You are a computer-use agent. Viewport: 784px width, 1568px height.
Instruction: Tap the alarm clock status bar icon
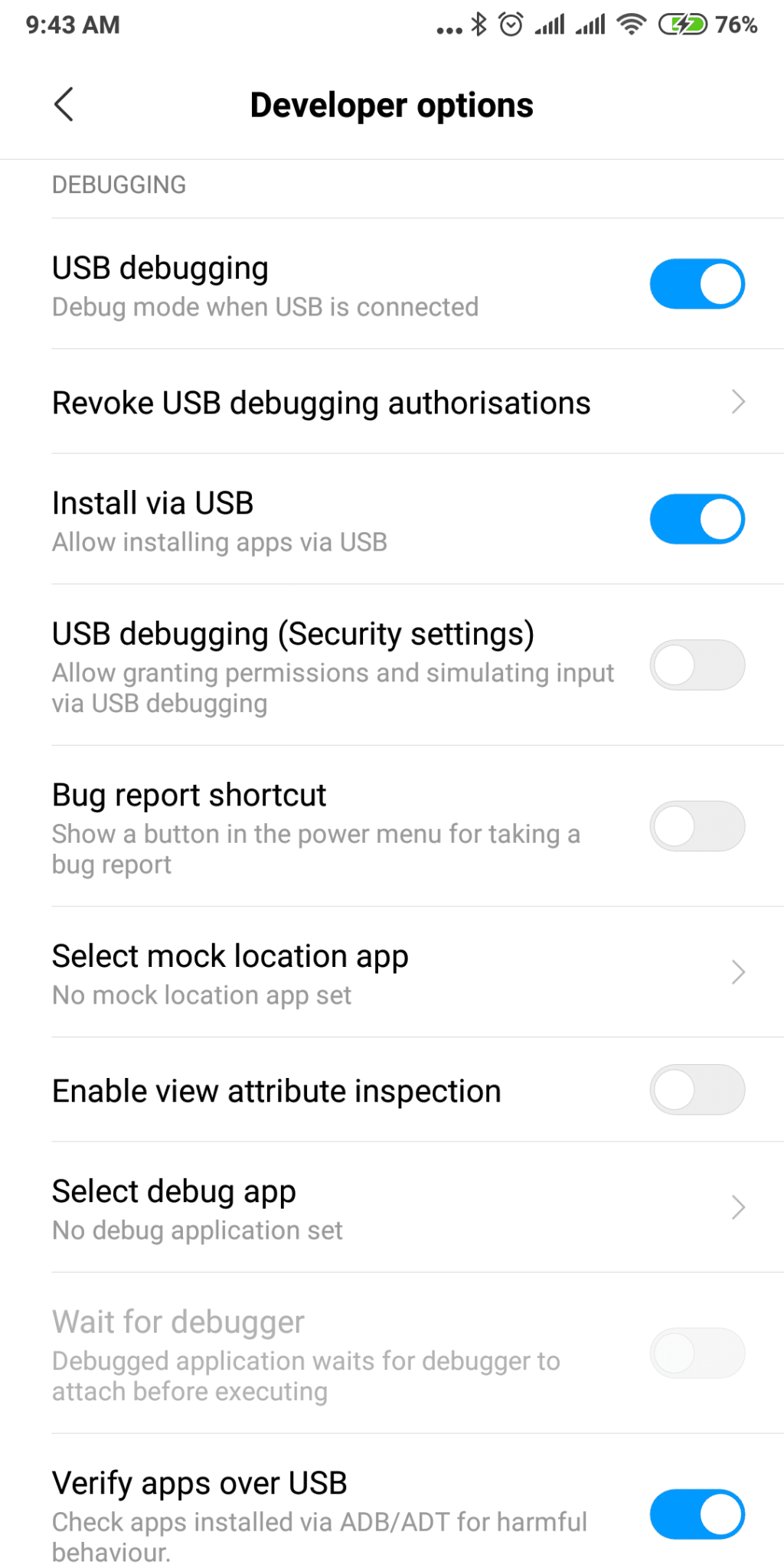(x=511, y=24)
